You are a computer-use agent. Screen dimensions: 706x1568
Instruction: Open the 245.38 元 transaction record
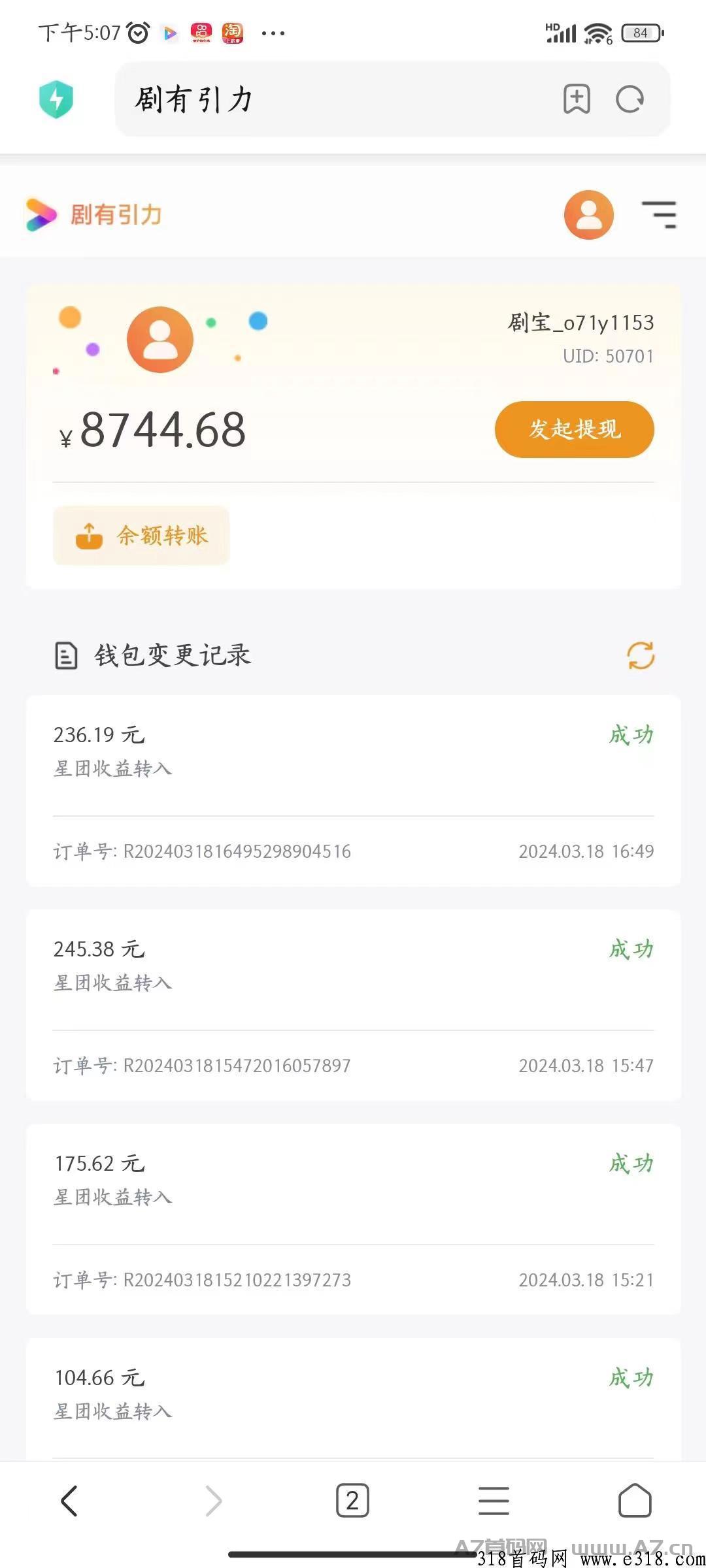[353, 1005]
